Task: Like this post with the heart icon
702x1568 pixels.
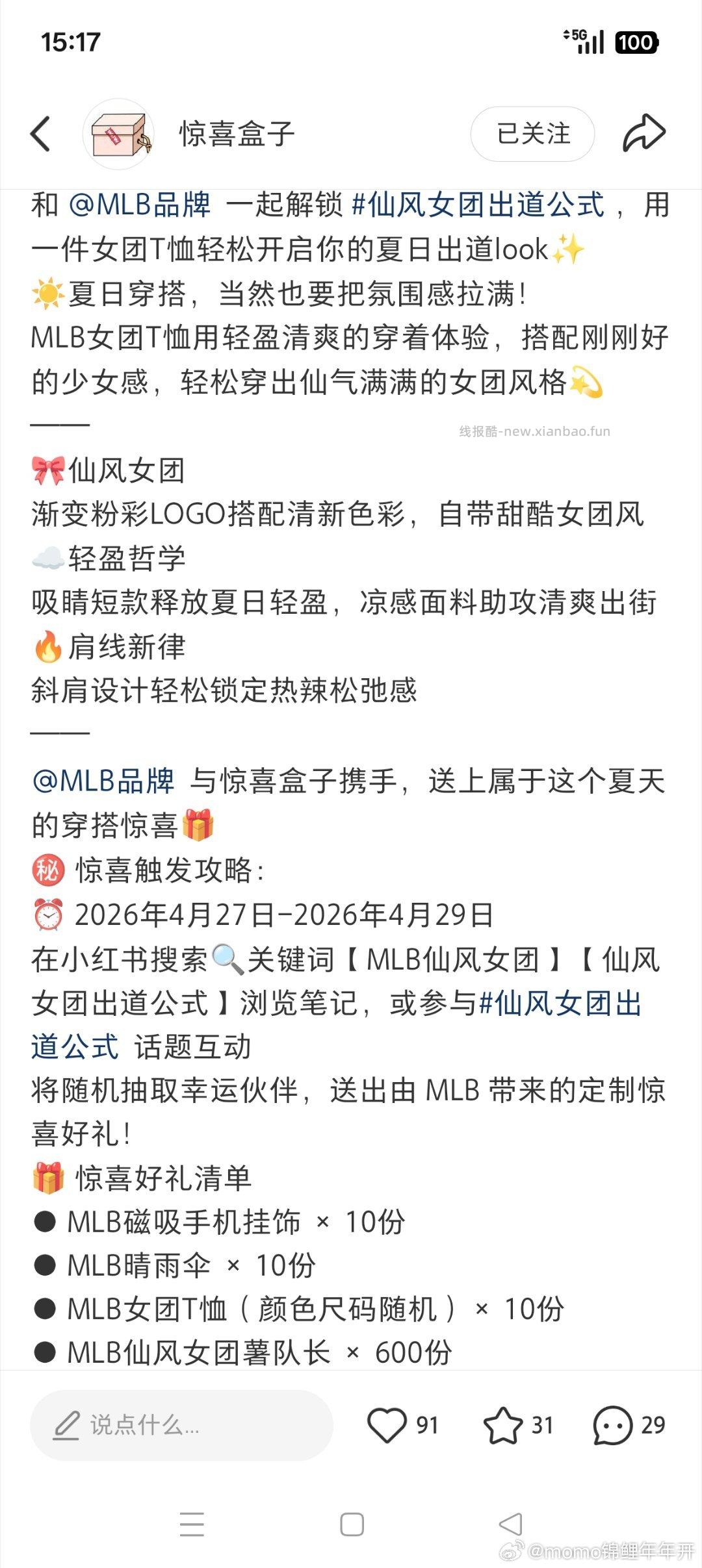Action: coord(387,1425)
